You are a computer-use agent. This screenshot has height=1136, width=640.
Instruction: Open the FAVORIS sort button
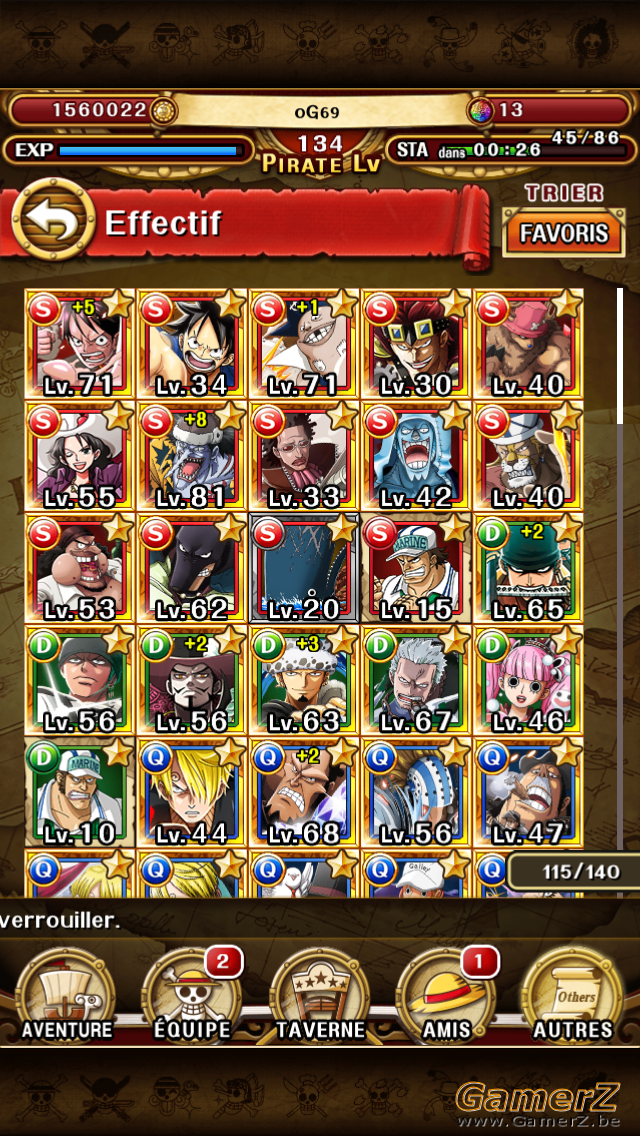pyautogui.click(x=563, y=233)
